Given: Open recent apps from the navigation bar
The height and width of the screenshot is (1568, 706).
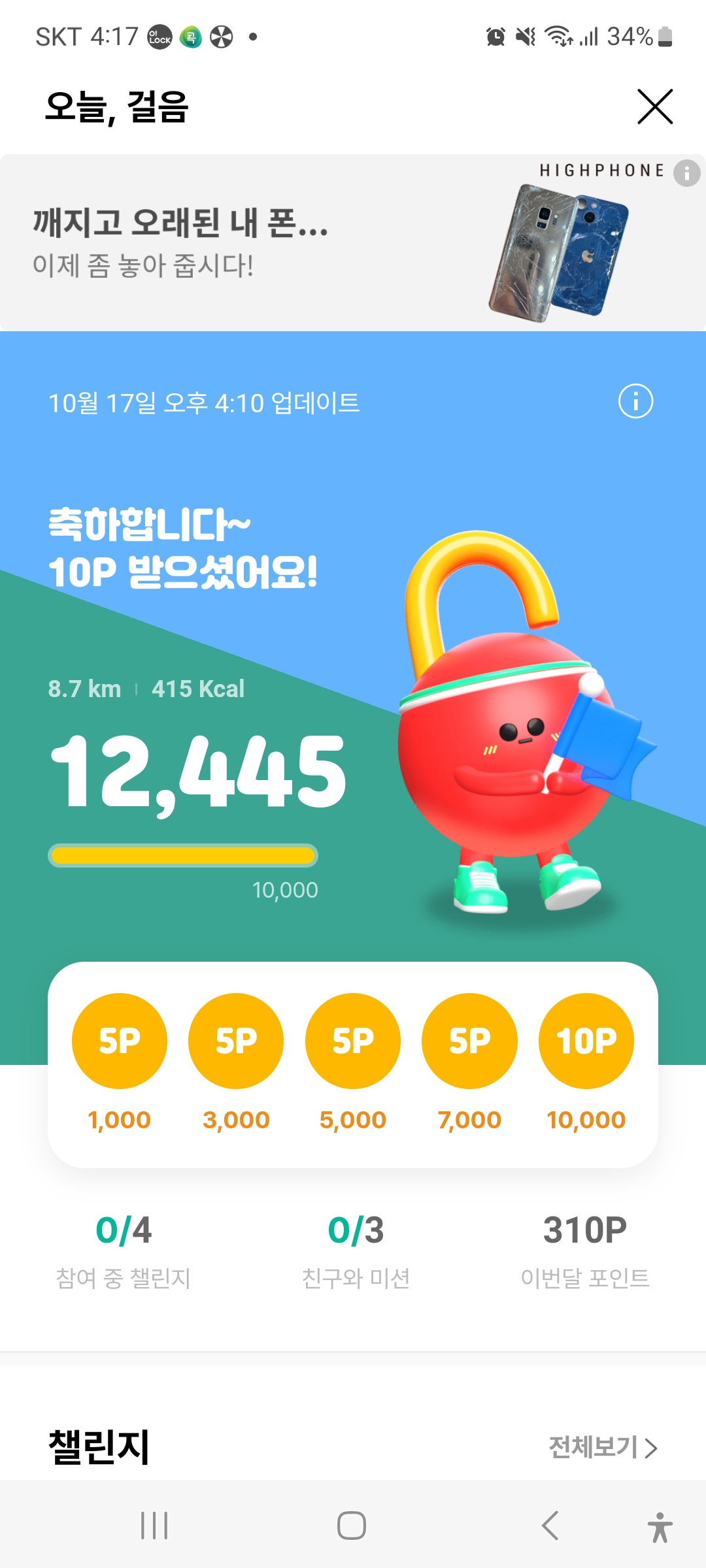Looking at the screenshot, I should [154, 1526].
